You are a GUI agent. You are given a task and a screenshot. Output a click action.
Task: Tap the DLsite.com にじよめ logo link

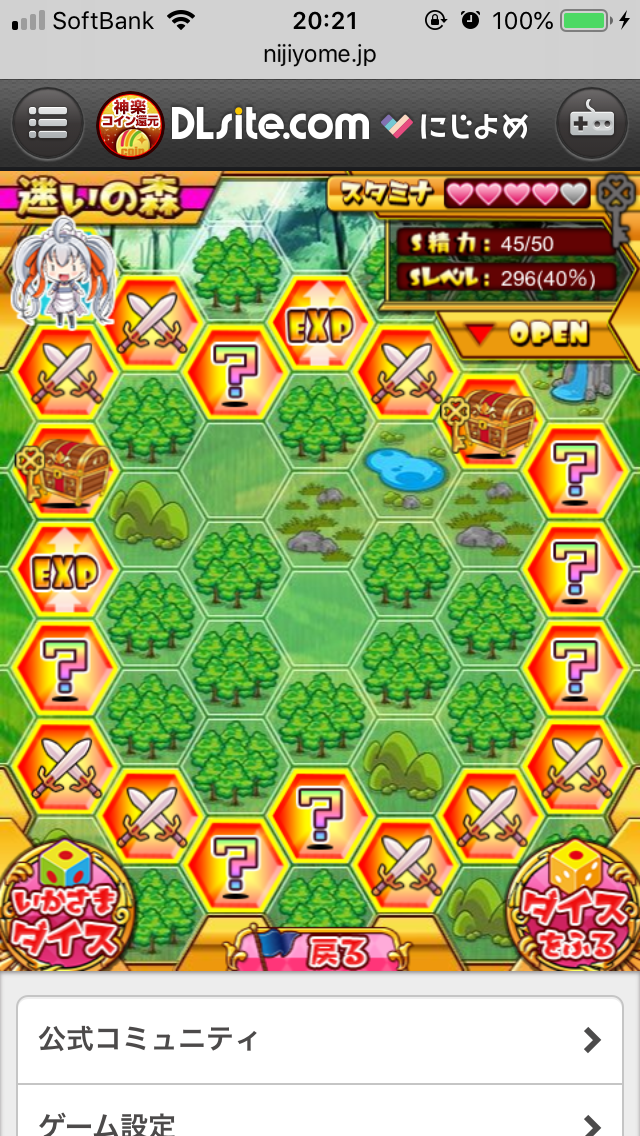[313, 124]
